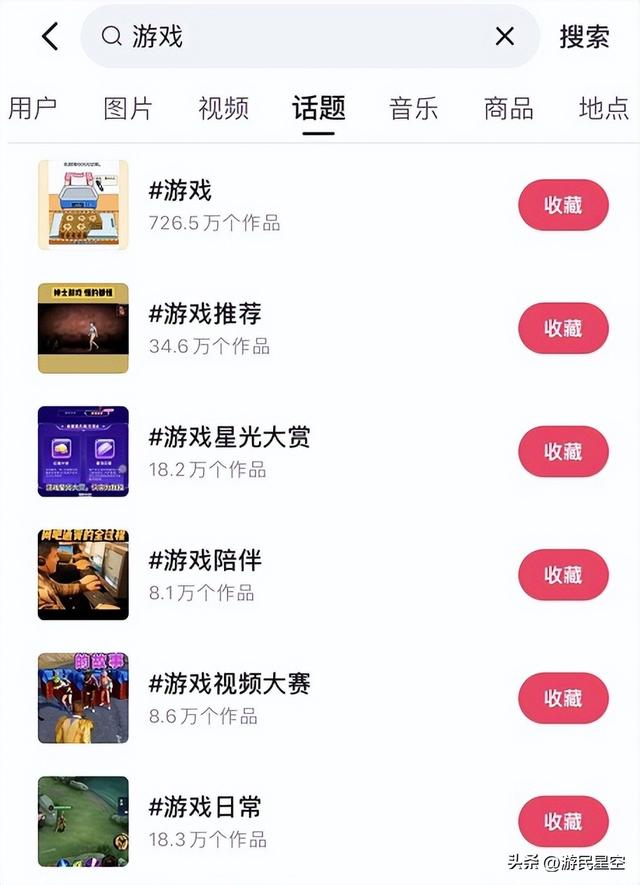Tap 收藏 beside #游戏陪伴

563,574
